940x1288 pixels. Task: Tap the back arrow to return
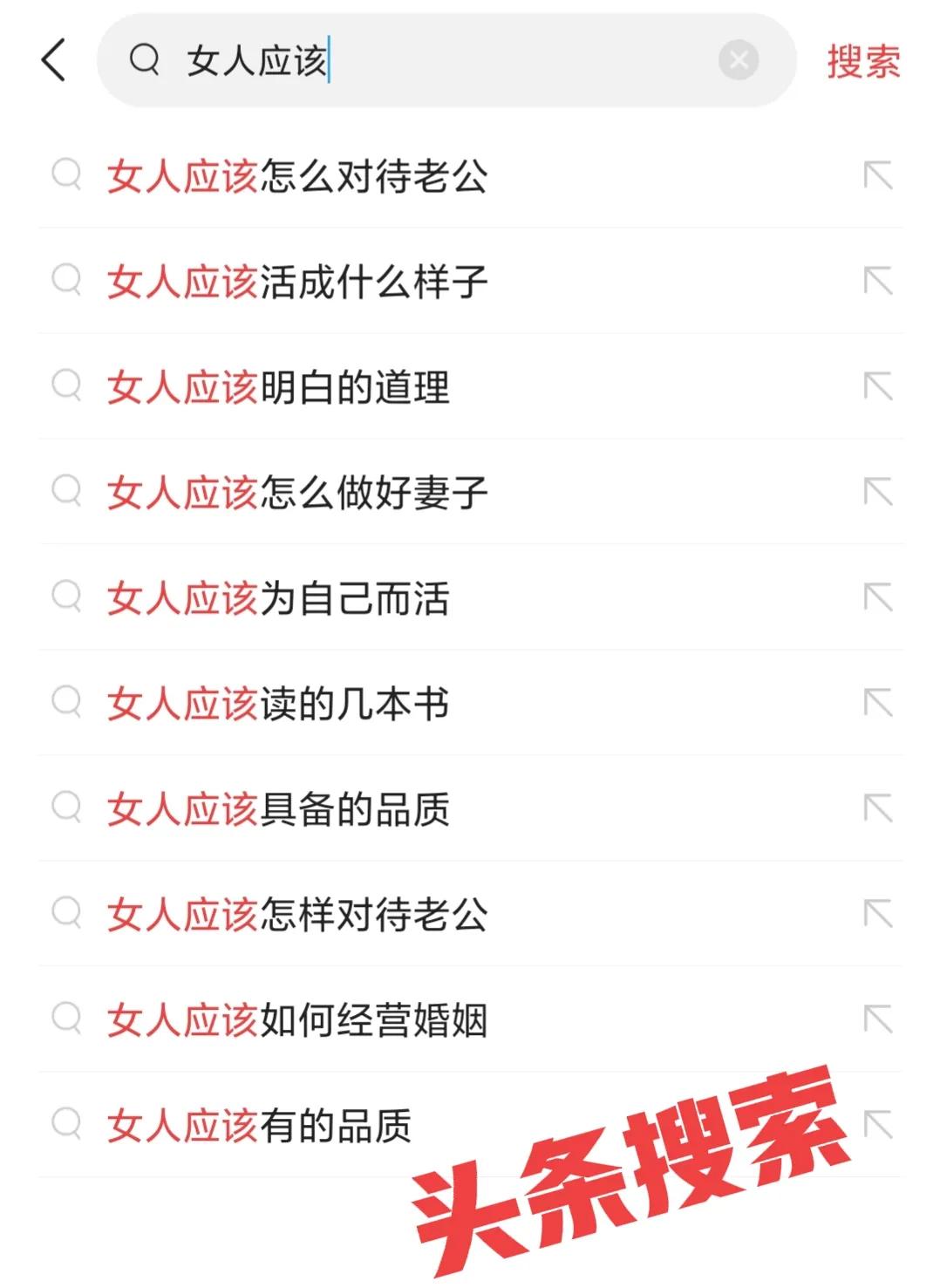(x=54, y=61)
